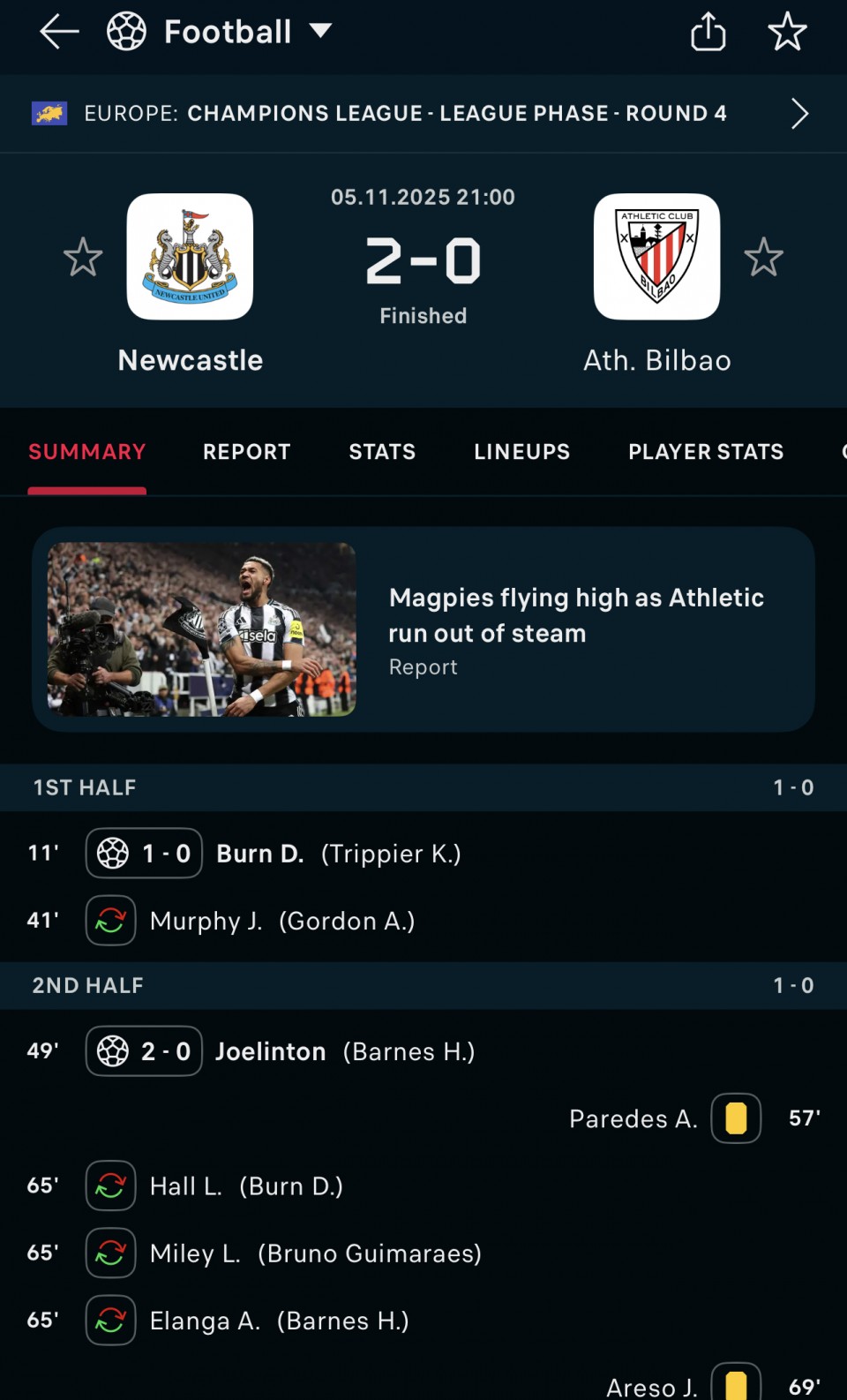Open Burn D. goal scorer at 11'
This screenshot has width=847, height=1400.
click(260, 854)
